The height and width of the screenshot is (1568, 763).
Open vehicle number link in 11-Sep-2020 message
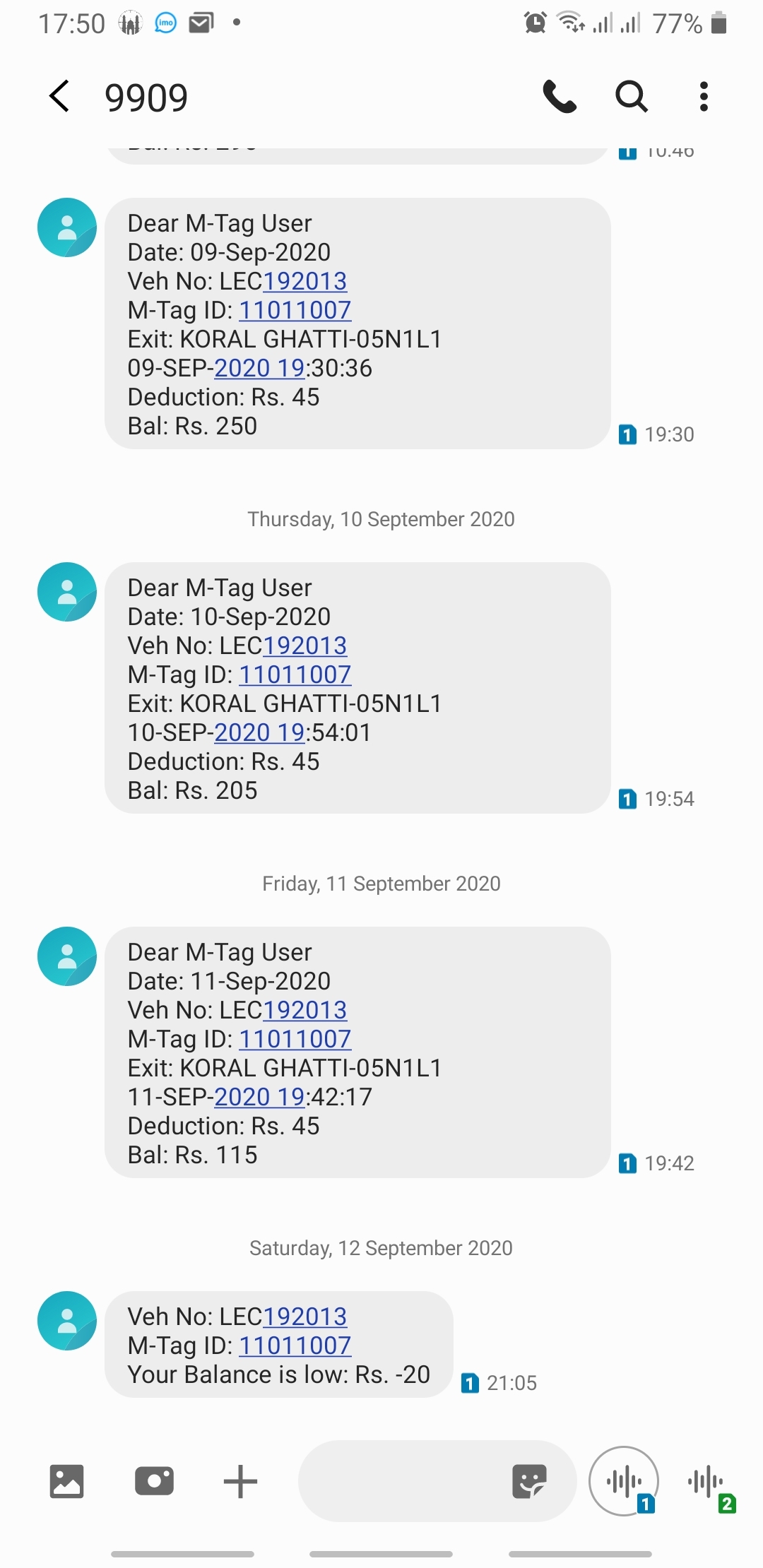pyautogui.click(x=304, y=1010)
